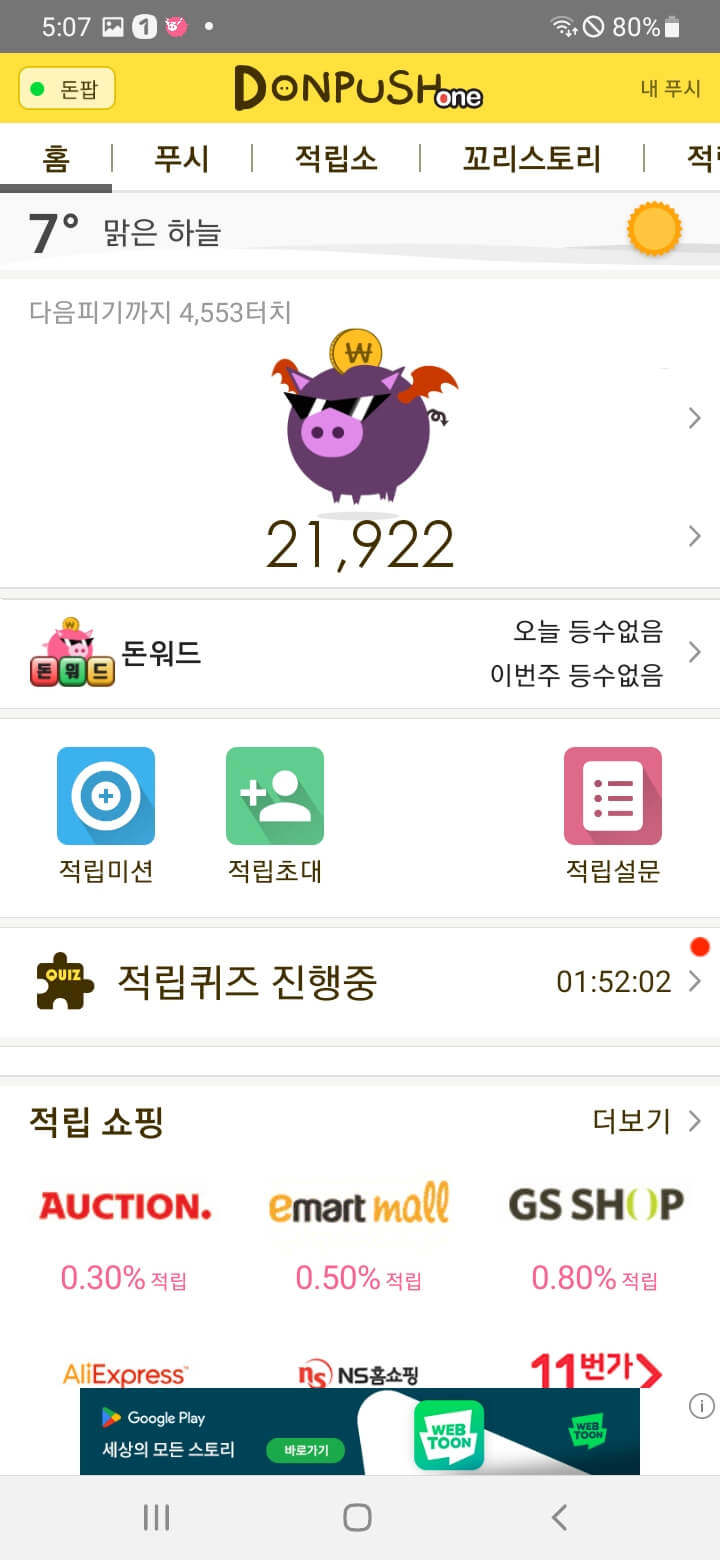Toggle the 돈팝 button
The height and width of the screenshot is (1560, 720).
coord(67,89)
